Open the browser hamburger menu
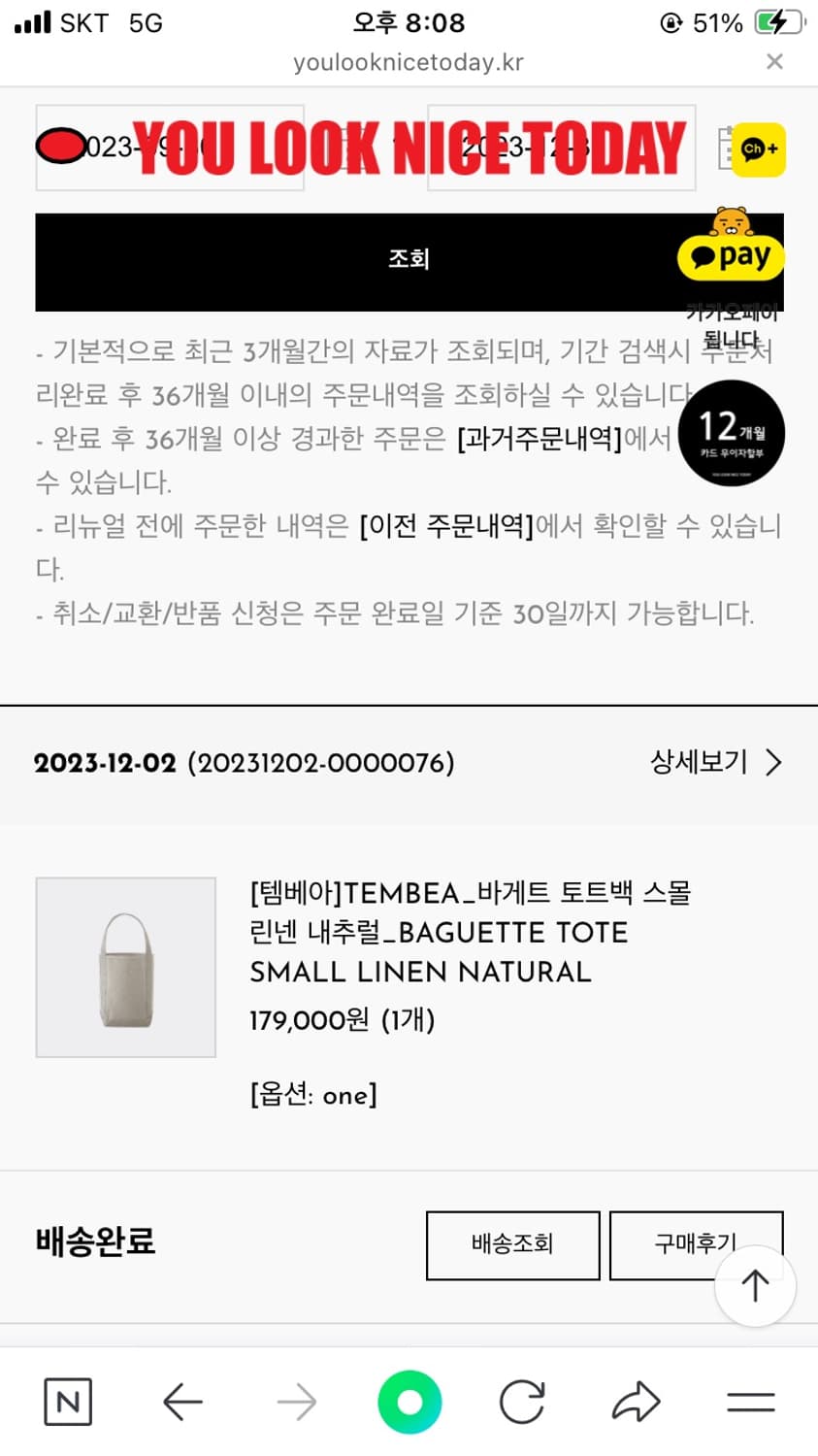818x1456 pixels. 749,1402
